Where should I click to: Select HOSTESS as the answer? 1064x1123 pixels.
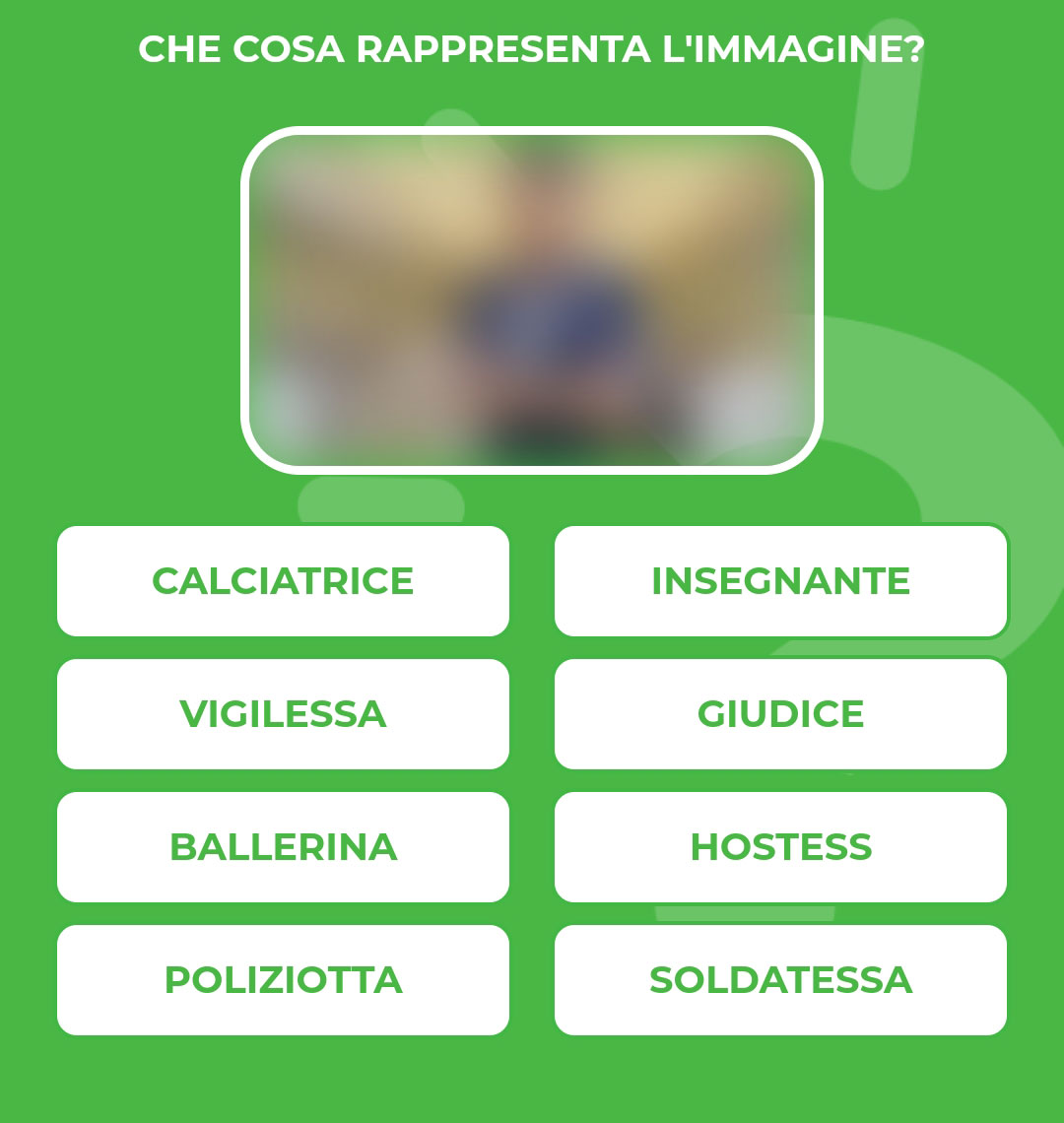pyautogui.click(x=780, y=847)
